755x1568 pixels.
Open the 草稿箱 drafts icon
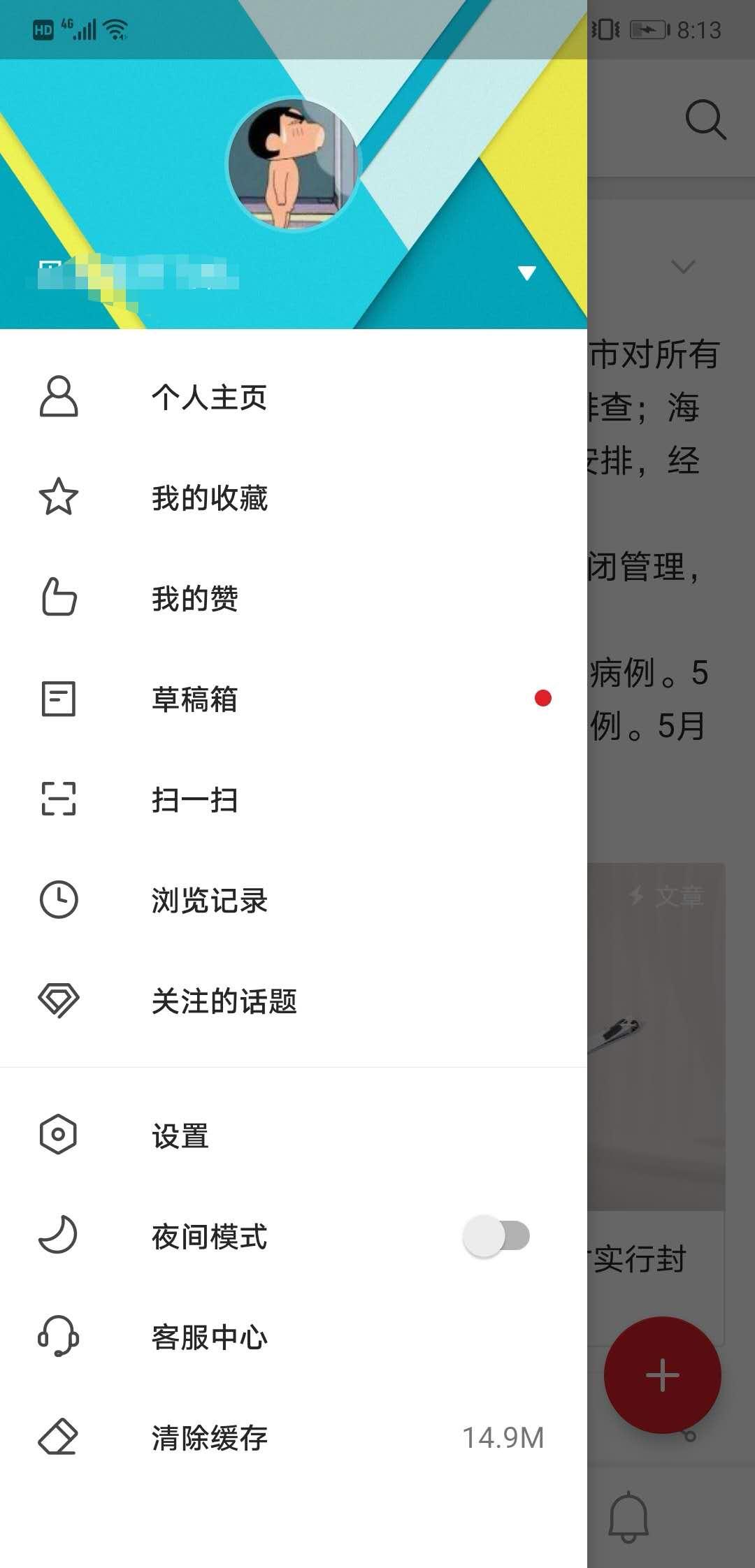point(59,699)
